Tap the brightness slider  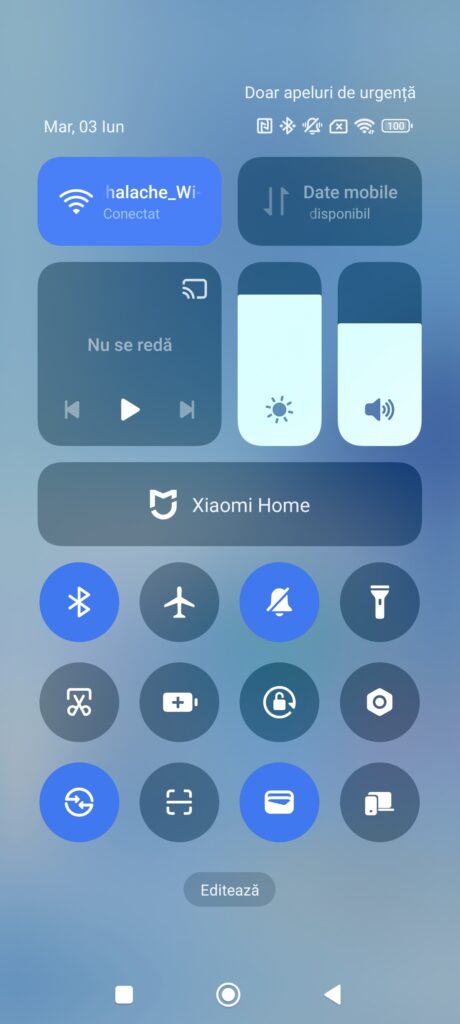pos(280,354)
